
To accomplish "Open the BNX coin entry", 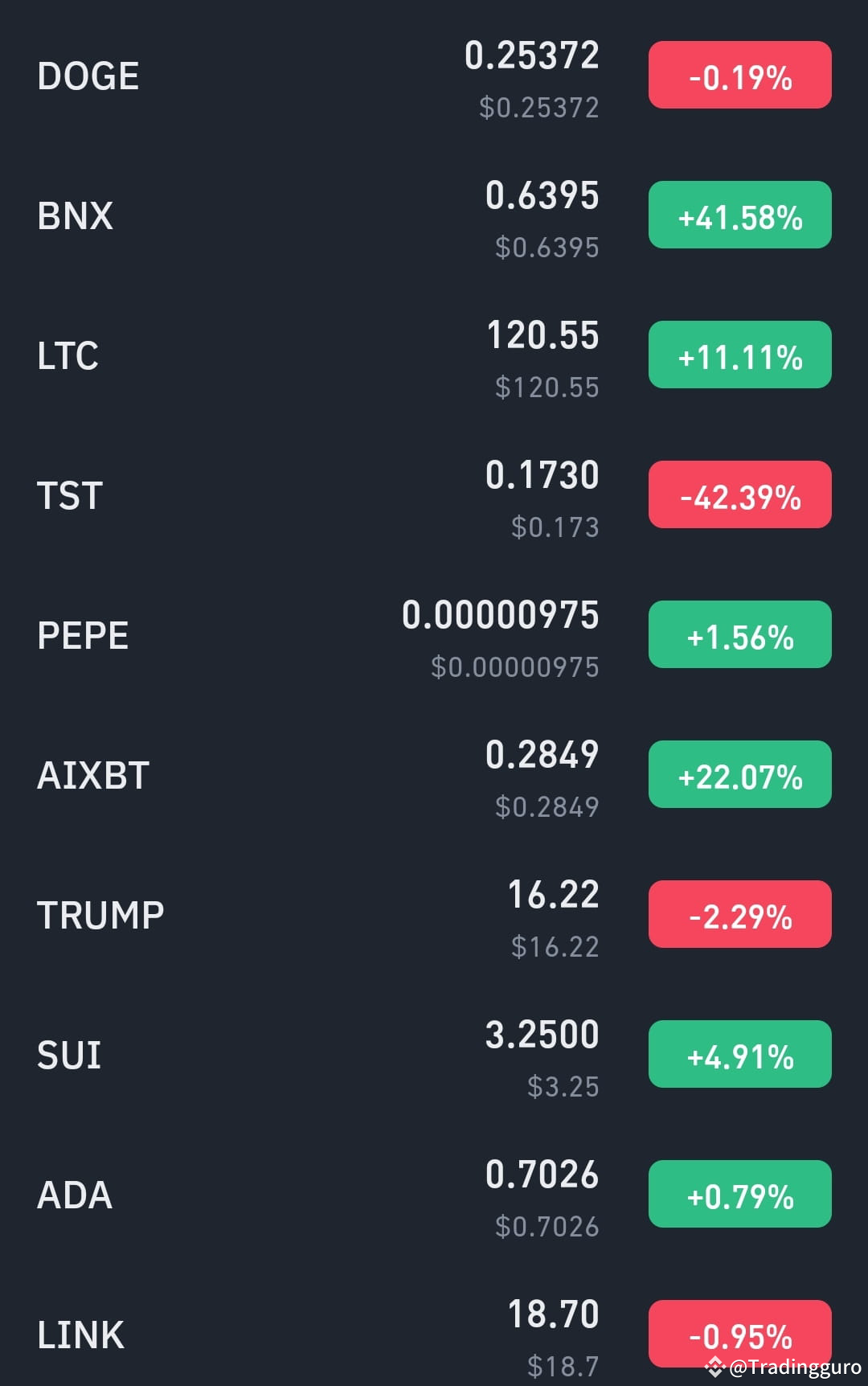I will click(76, 215).
